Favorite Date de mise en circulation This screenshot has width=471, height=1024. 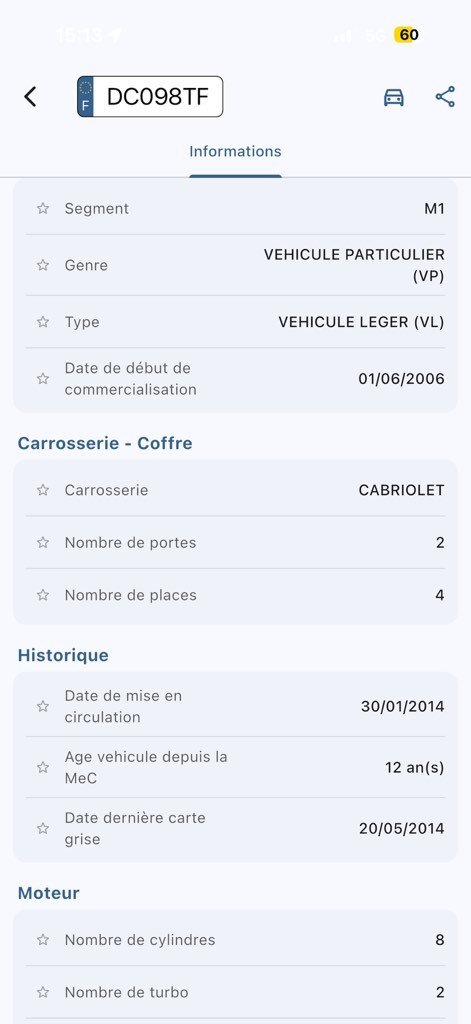point(43,706)
